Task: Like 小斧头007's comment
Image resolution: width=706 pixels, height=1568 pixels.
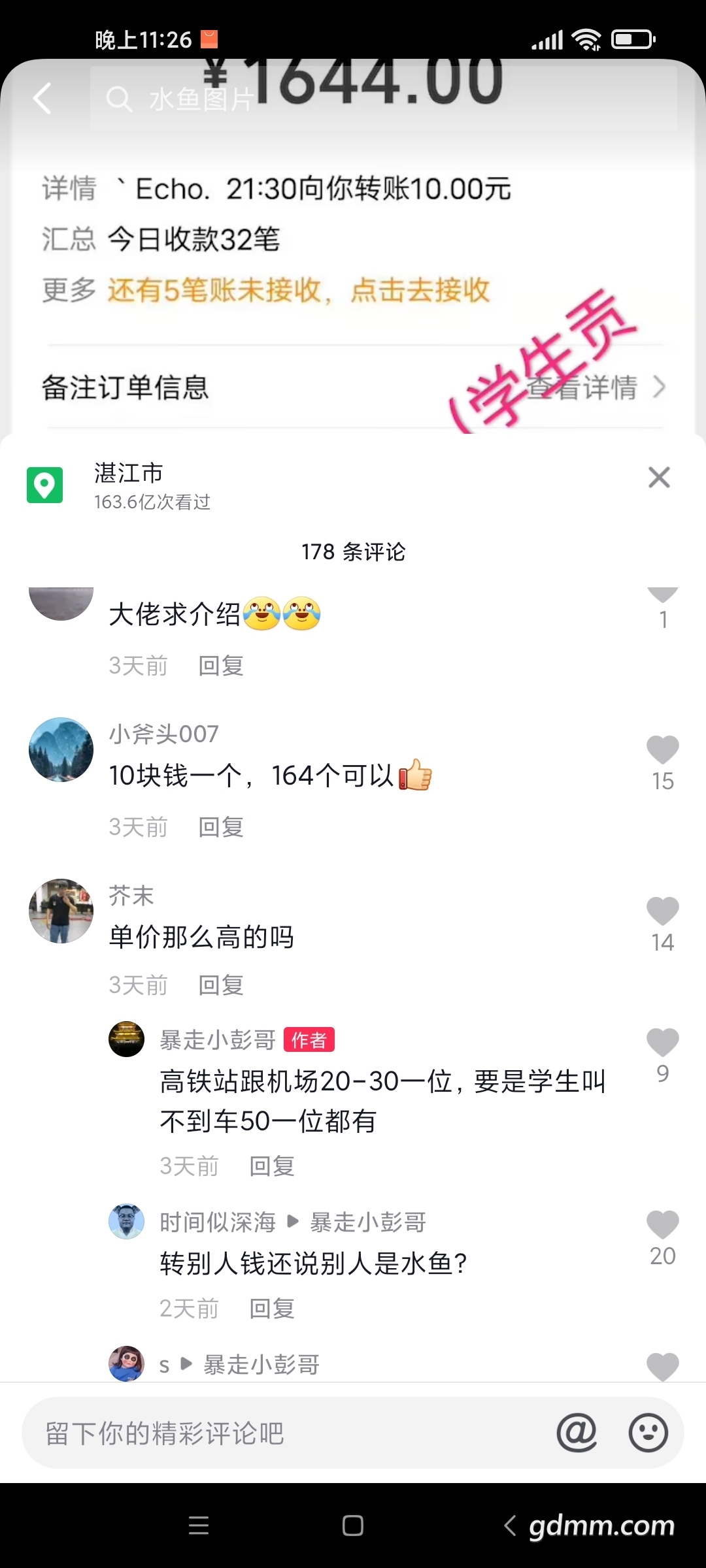Action: (x=662, y=750)
